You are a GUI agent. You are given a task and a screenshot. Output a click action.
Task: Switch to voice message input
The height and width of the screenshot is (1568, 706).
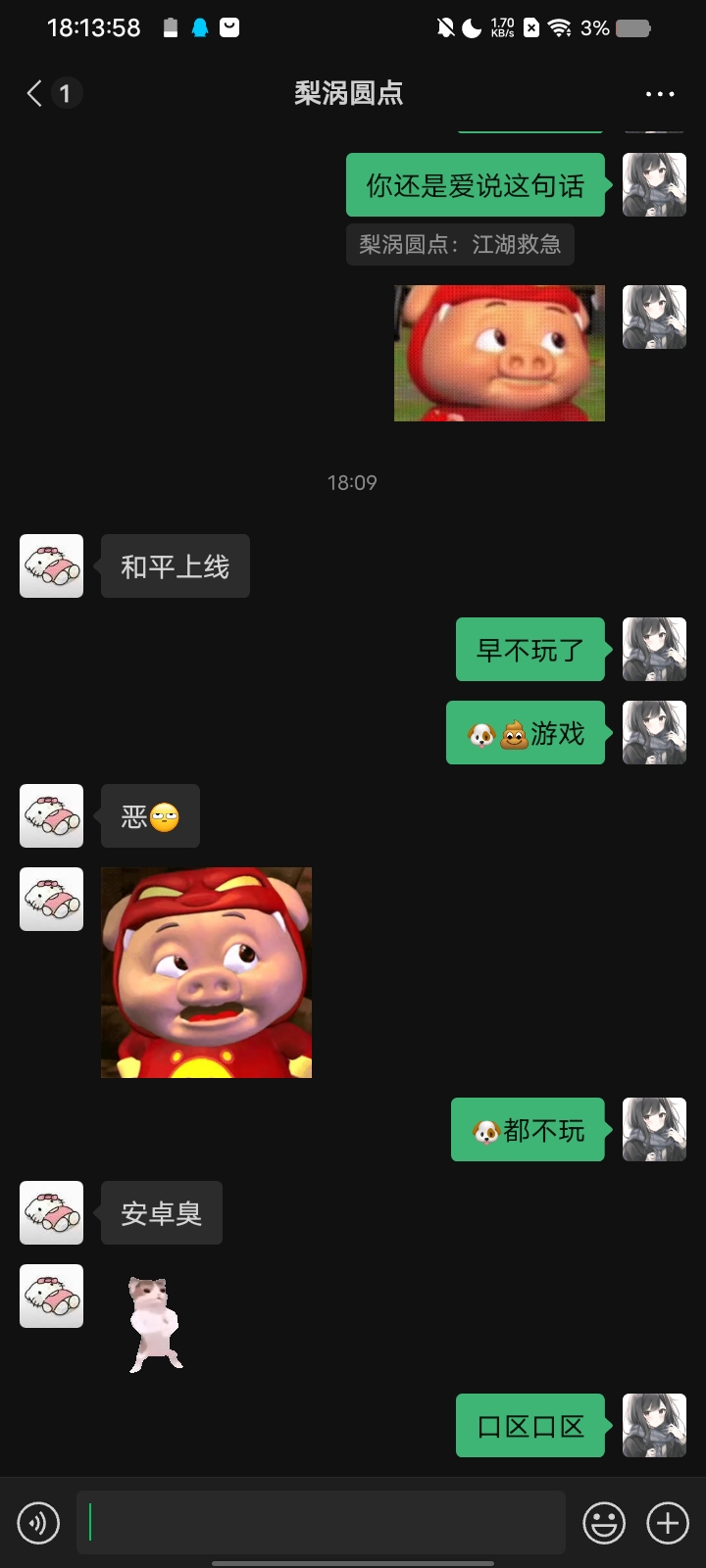pos(38,1523)
